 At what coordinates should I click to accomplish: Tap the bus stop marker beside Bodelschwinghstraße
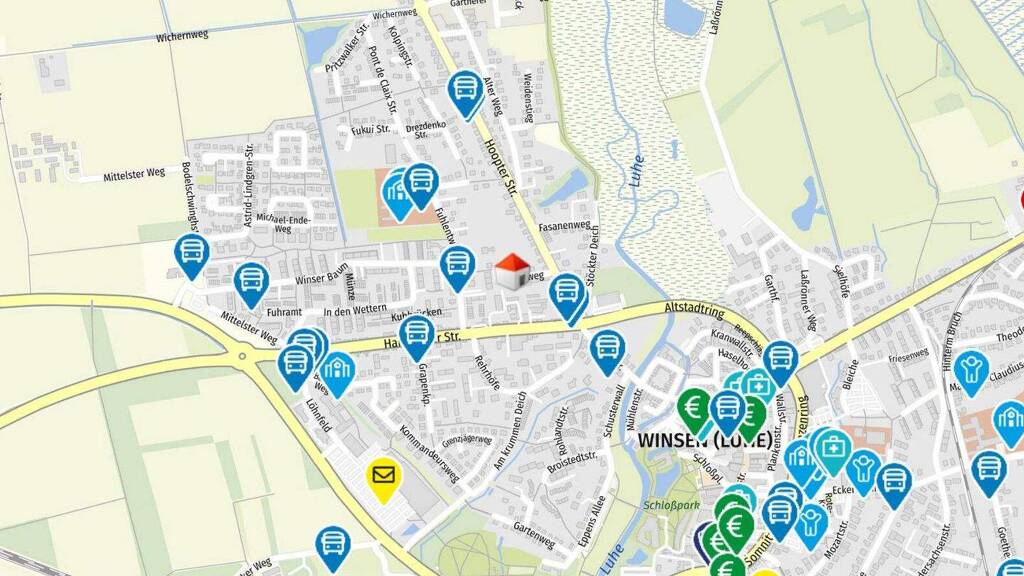[x=191, y=254]
